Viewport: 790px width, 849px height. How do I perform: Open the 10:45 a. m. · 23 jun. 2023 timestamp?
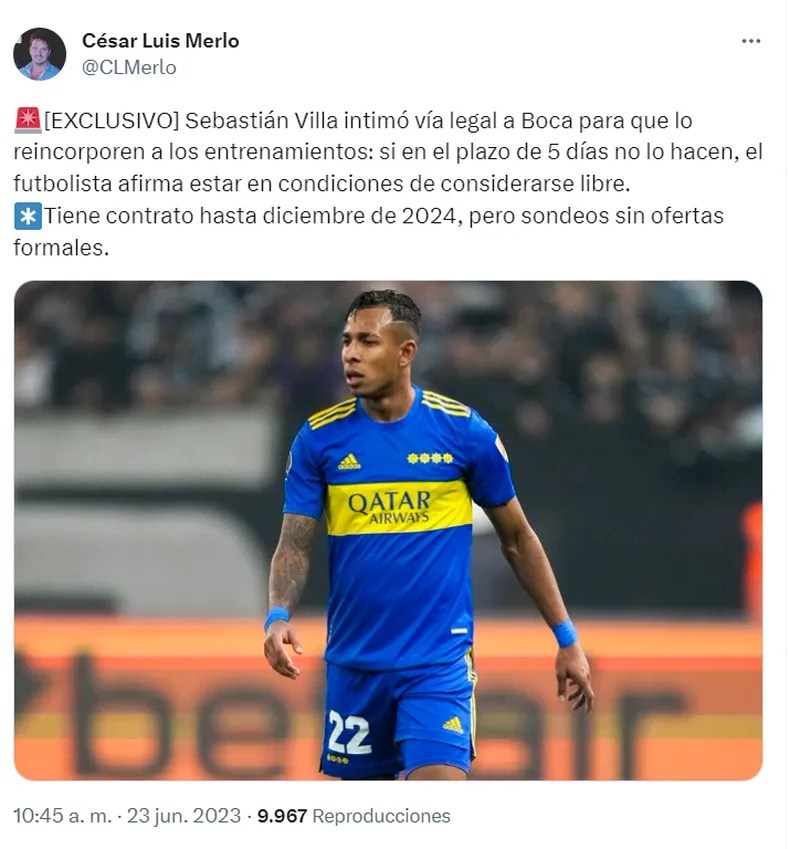click(127, 816)
